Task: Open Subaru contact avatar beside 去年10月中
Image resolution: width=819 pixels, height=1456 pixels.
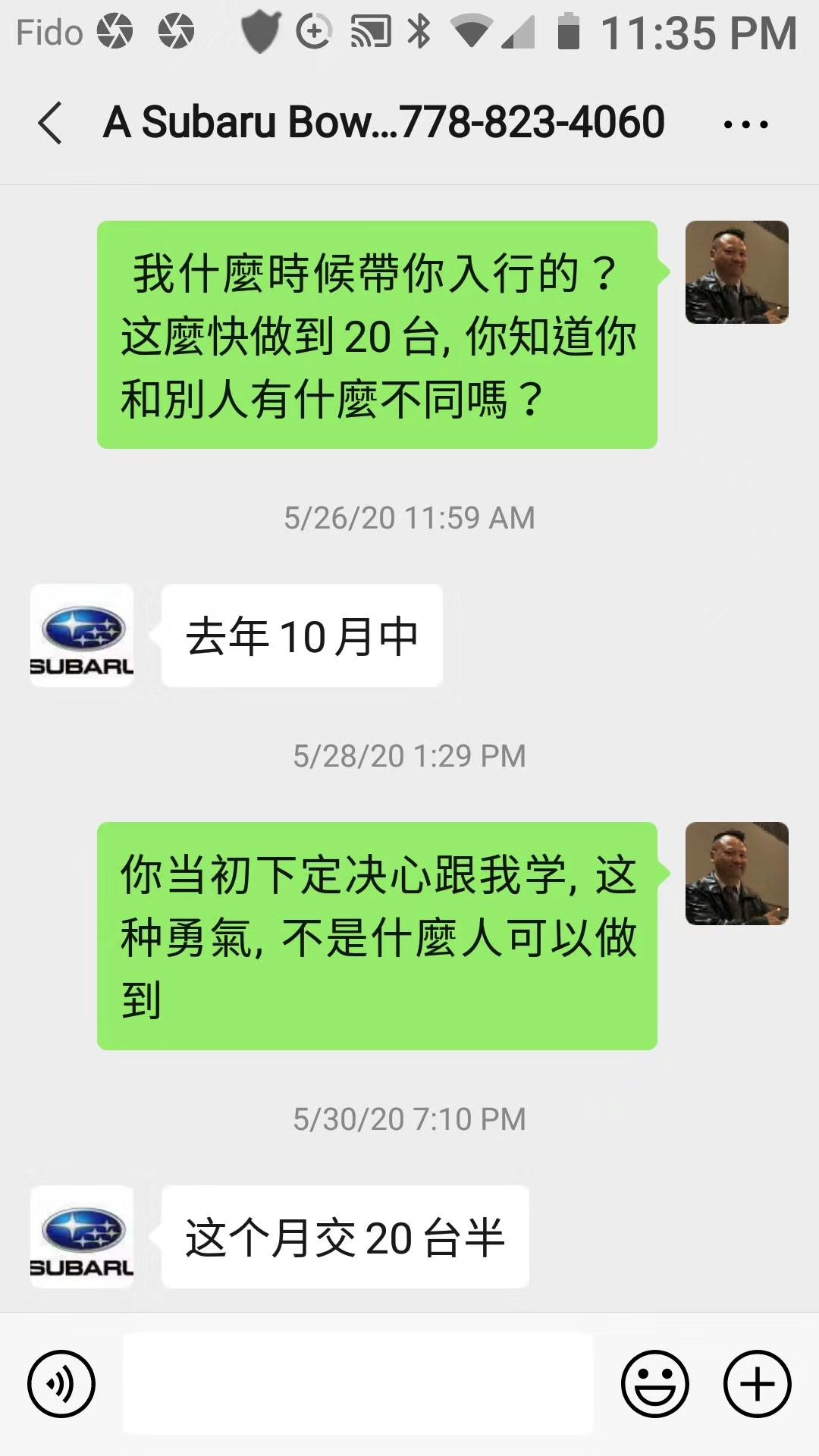Action: [82, 635]
